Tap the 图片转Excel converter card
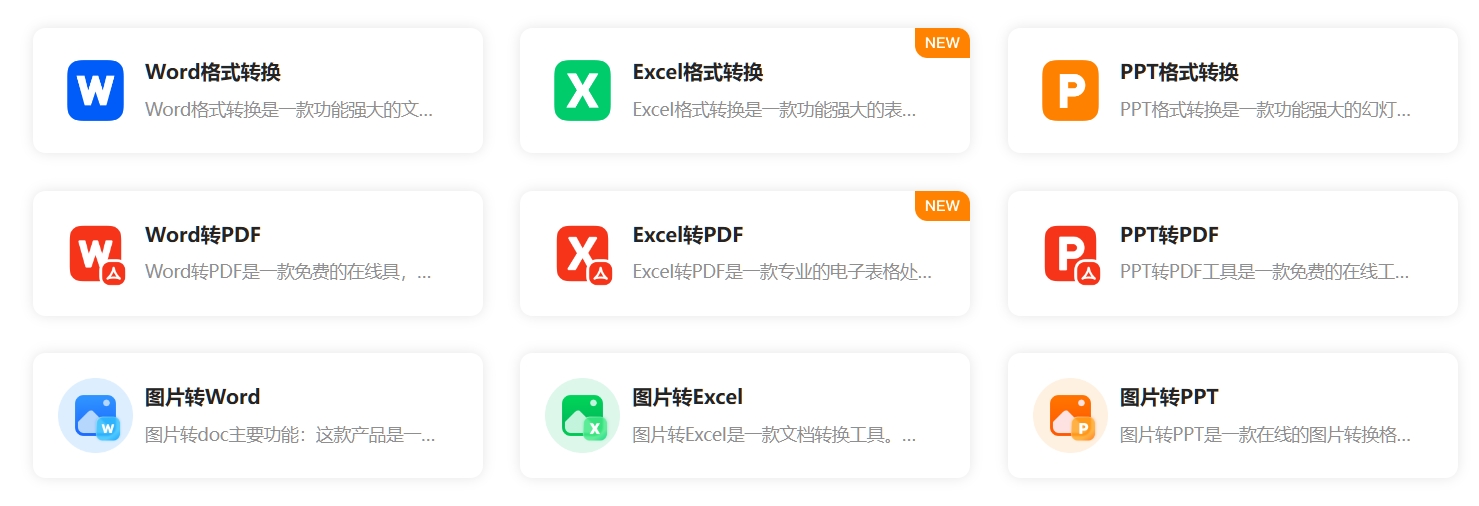 [x=745, y=416]
